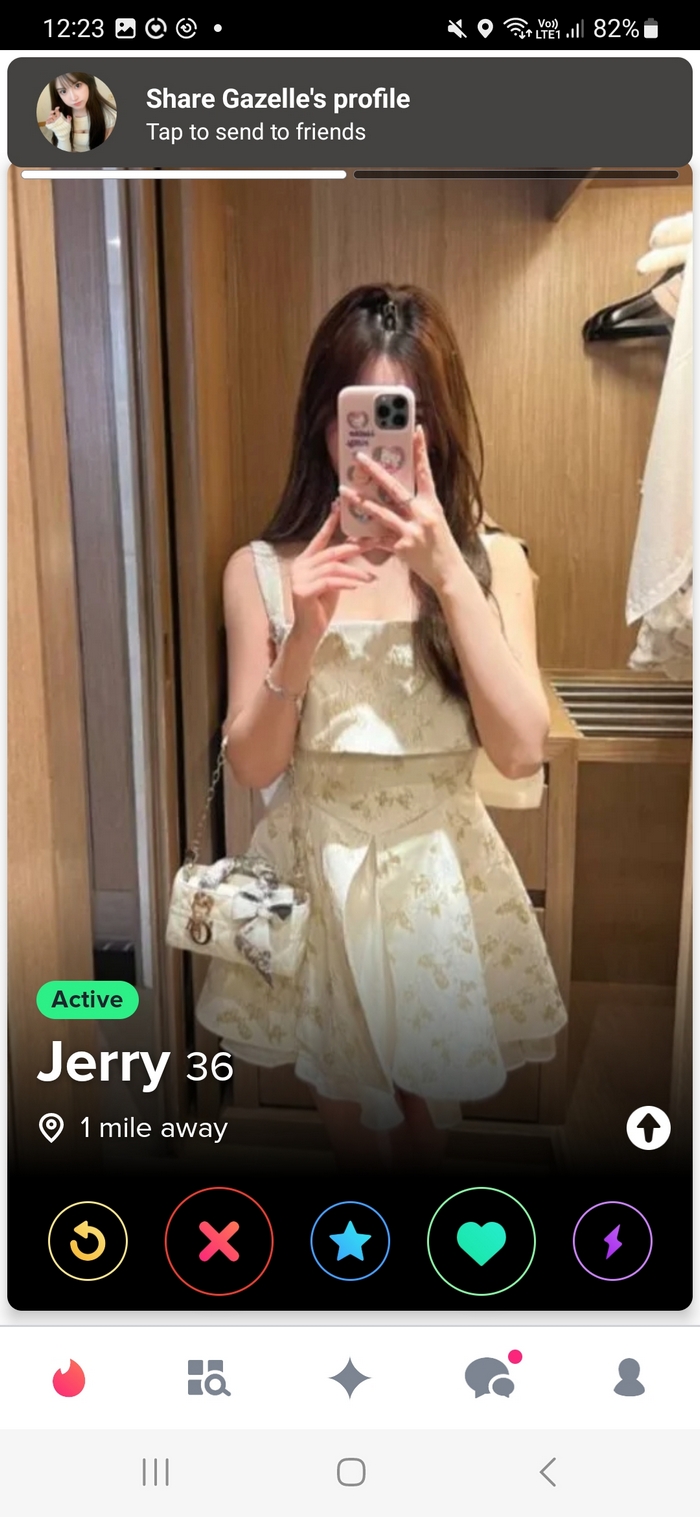
Task: Send a Super Like with the star
Action: [350, 1241]
